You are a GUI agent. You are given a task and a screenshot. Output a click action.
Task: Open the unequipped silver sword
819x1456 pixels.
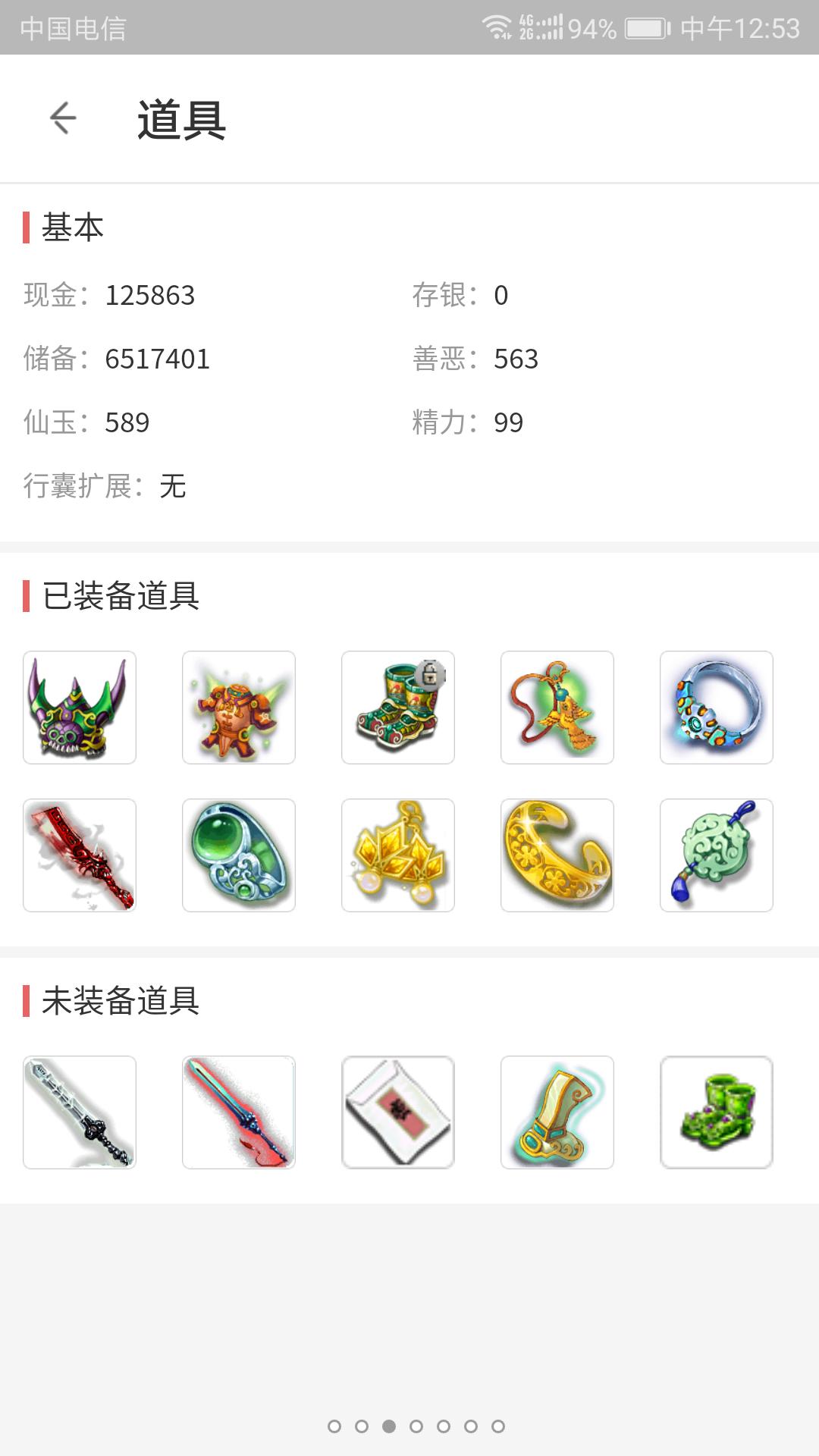tap(80, 1112)
